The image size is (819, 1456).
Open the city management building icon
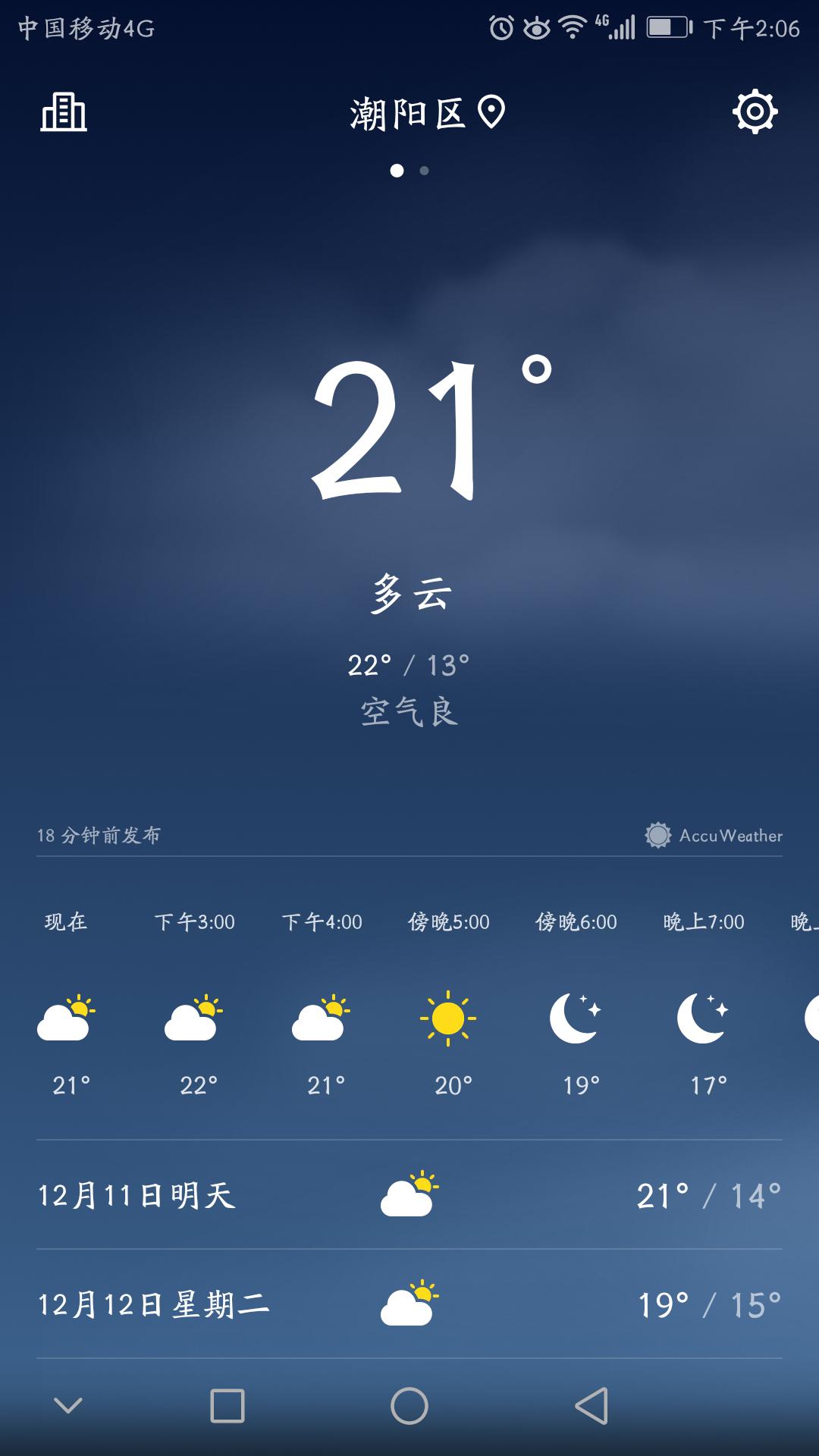[x=64, y=113]
